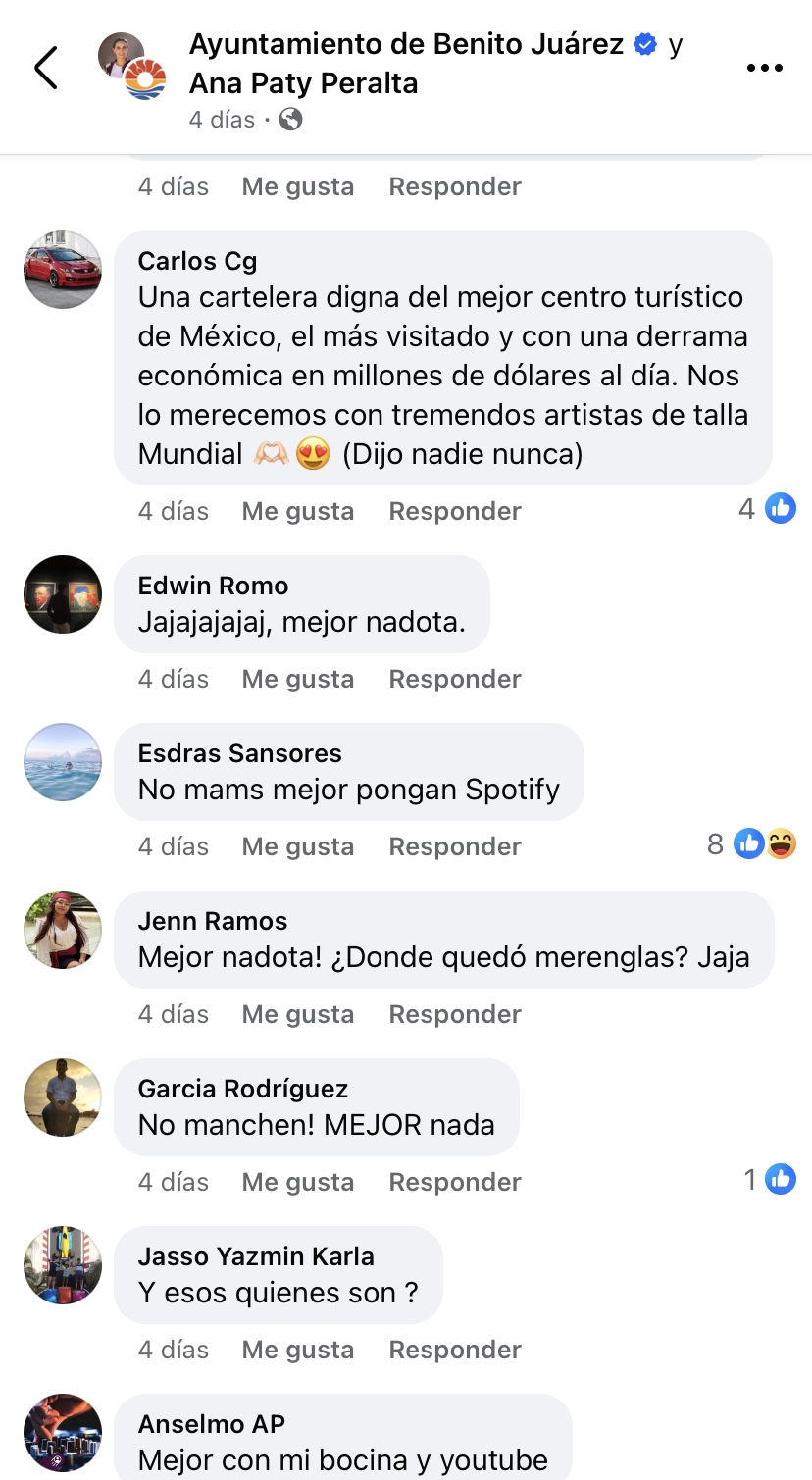Open Anselmo AP's profile picture

tap(63, 1433)
